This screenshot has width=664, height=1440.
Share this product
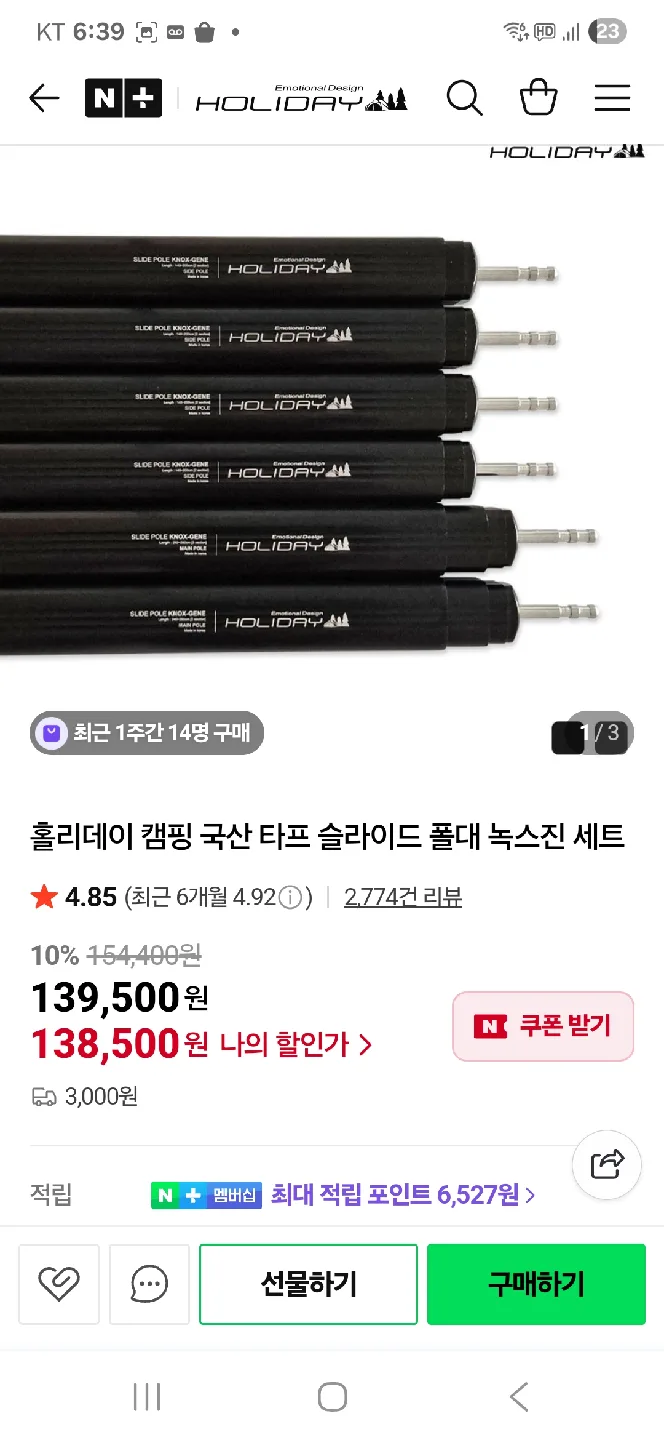607,1164
